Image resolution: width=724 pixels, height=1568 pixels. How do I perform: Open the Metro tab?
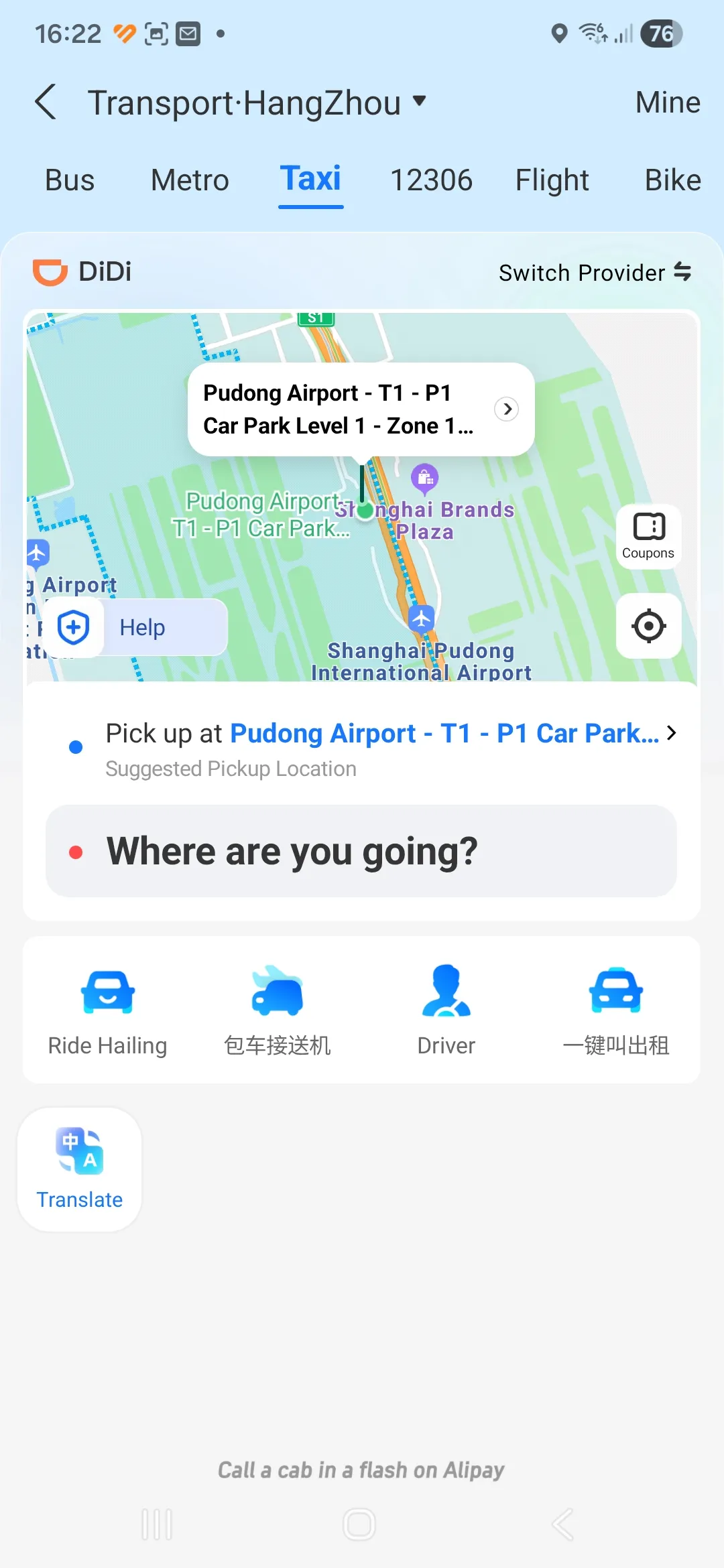pyautogui.click(x=190, y=180)
